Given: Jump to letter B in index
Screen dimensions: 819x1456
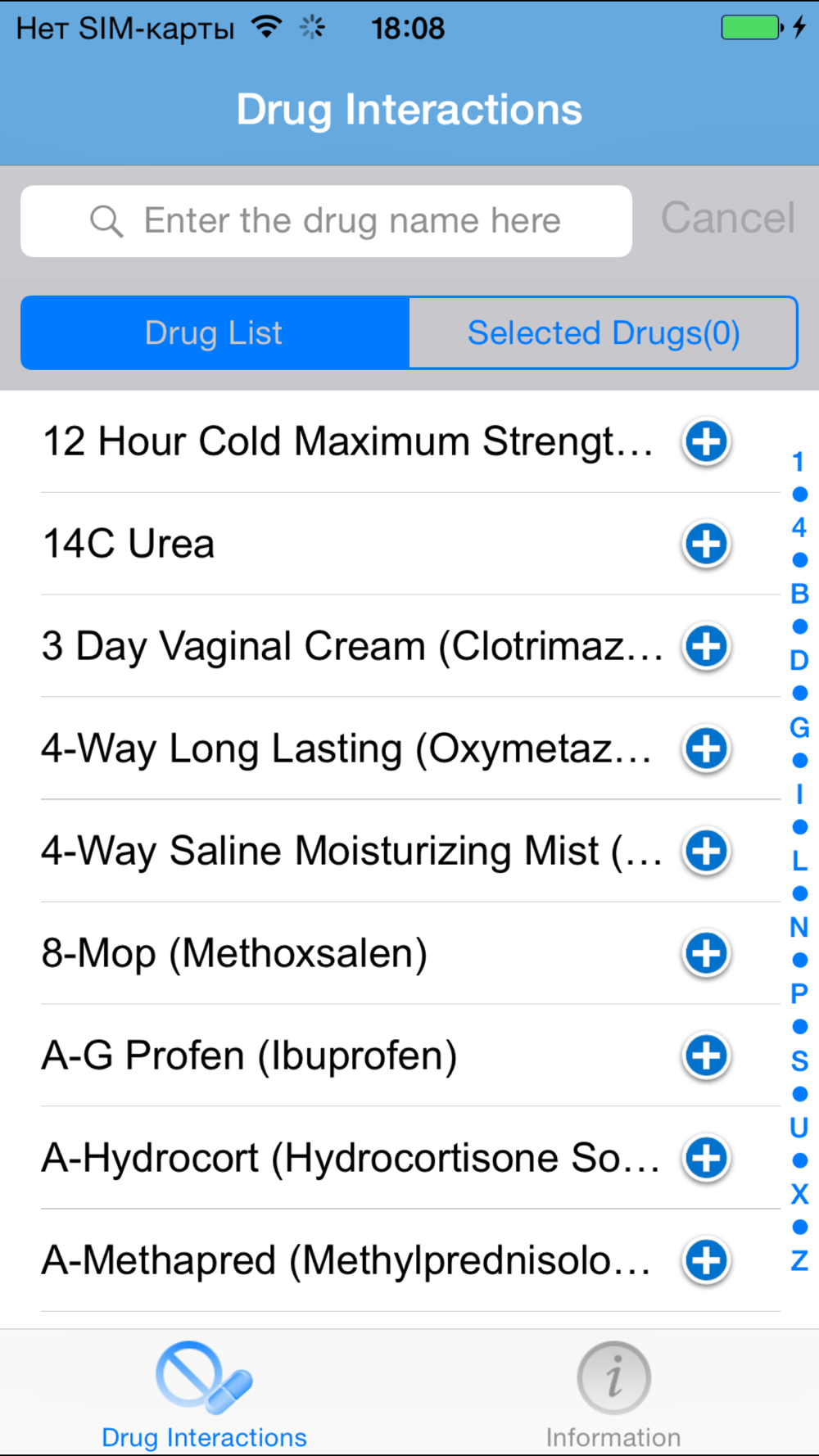Looking at the screenshot, I should (799, 594).
